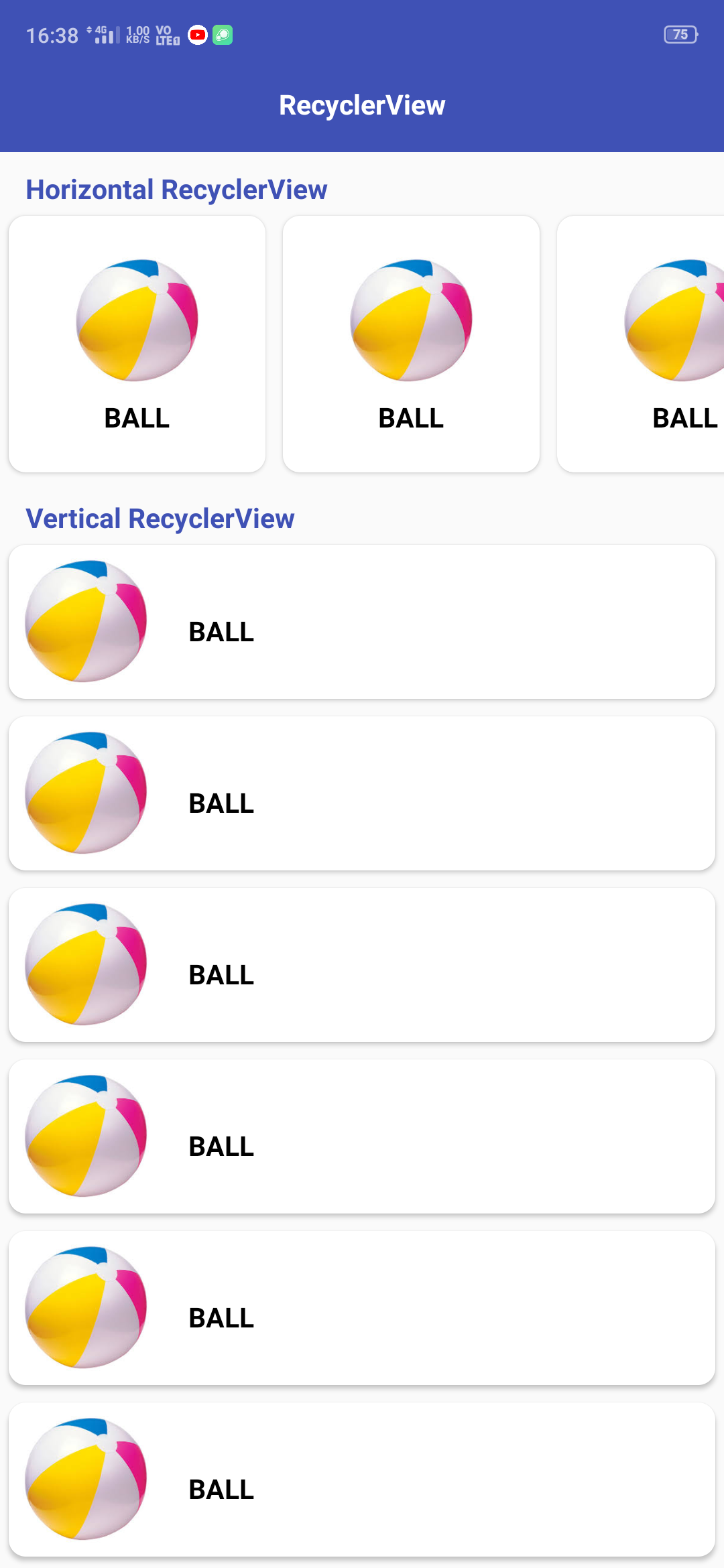
Task: Choose the fourth BALL row in vertical list
Action: [362, 1136]
